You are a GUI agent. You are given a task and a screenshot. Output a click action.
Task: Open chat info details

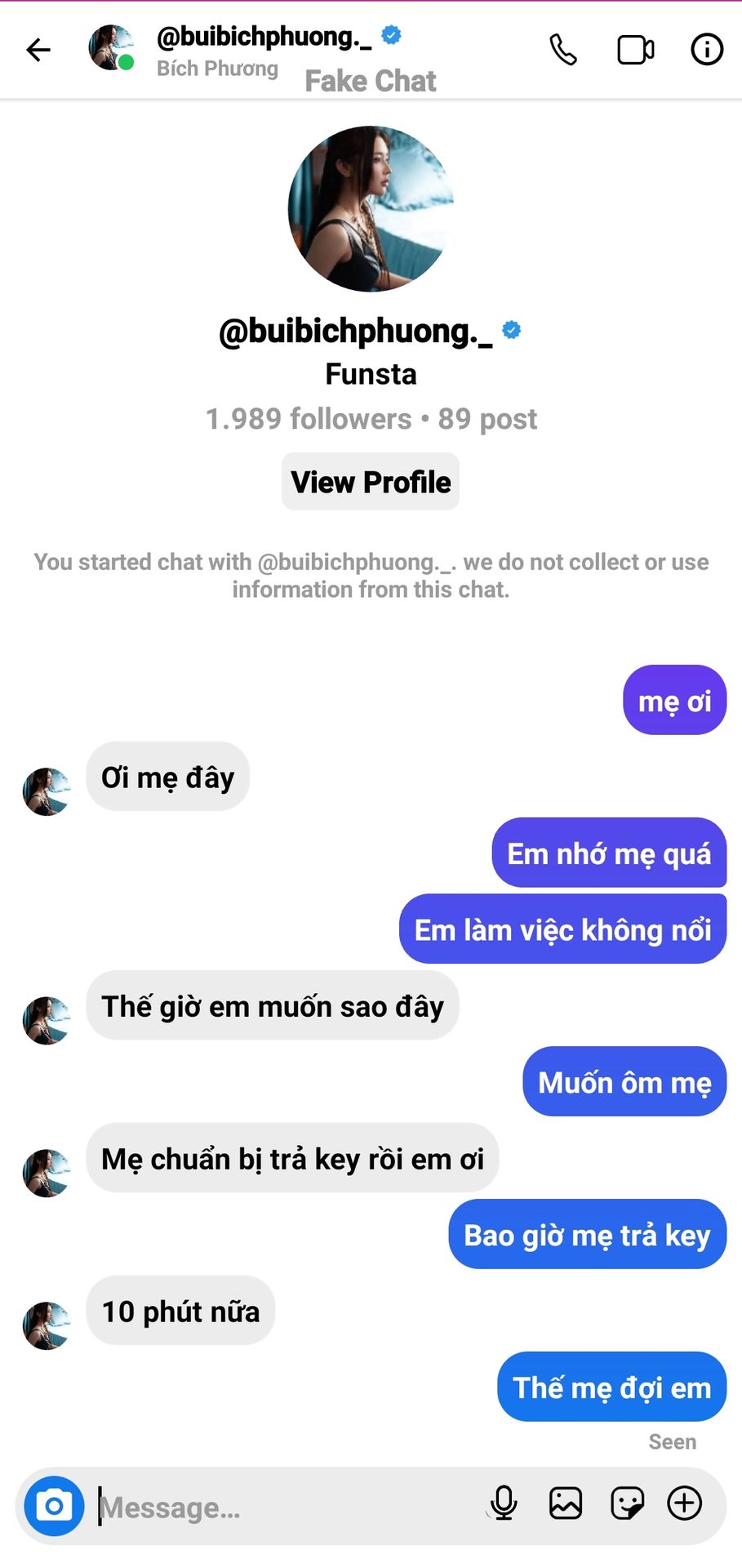(707, 50)
